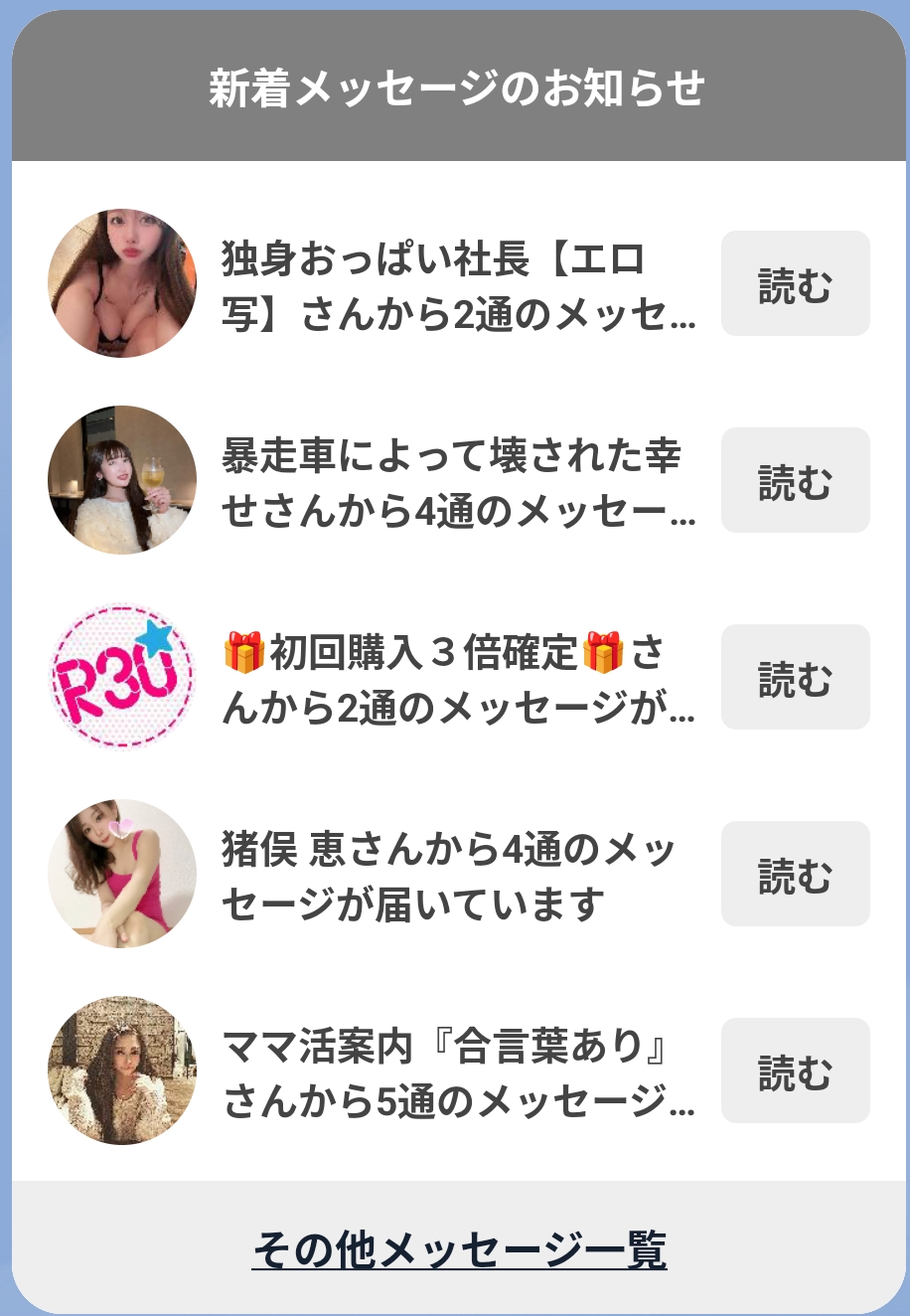Open the ママ活案内 profile picture
This screenshot has height=1316, width=910.
(121, 1069)
